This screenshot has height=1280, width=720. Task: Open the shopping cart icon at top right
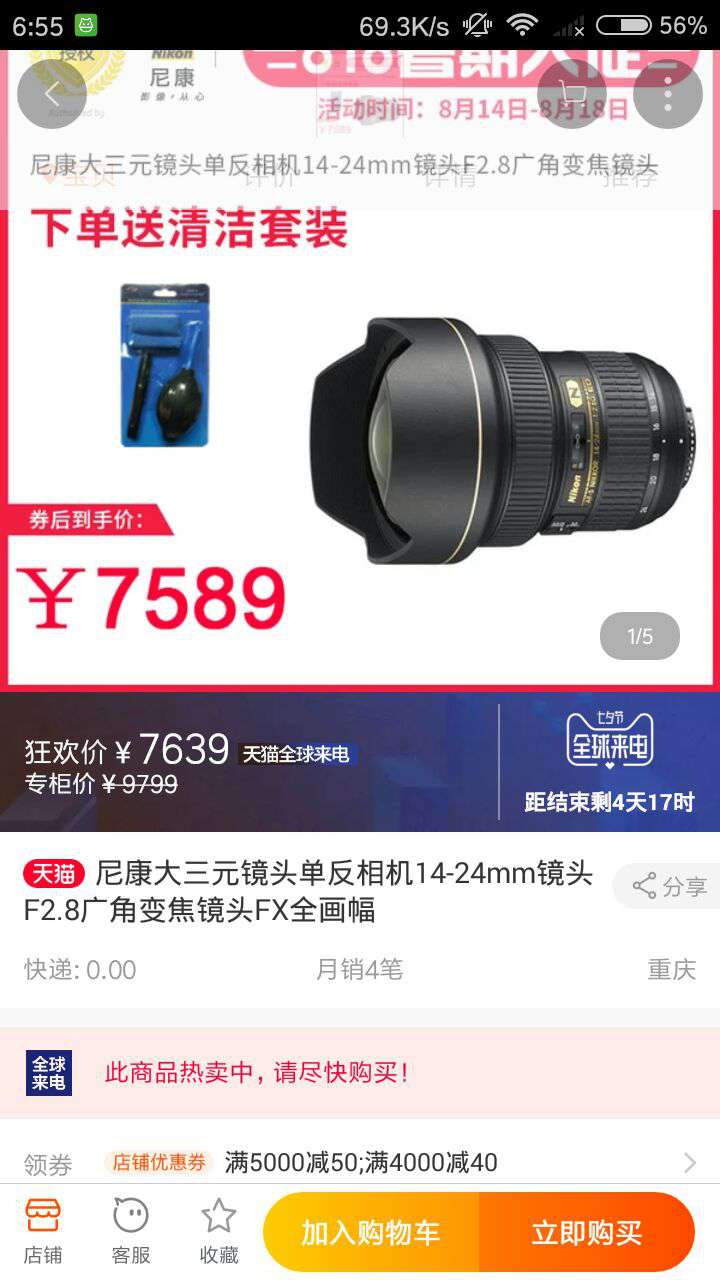point(571,97)
